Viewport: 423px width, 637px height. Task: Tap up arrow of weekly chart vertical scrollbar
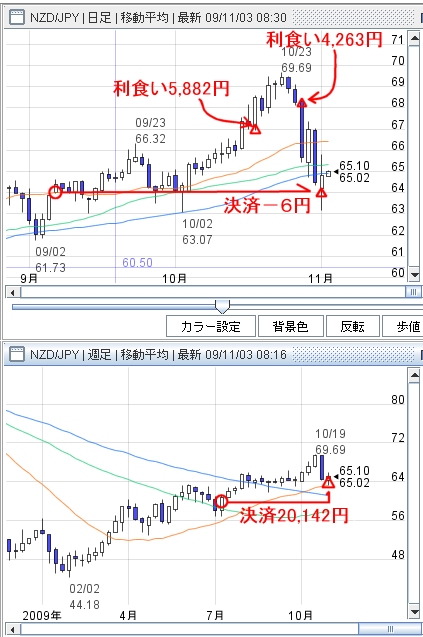pos(414,375)
